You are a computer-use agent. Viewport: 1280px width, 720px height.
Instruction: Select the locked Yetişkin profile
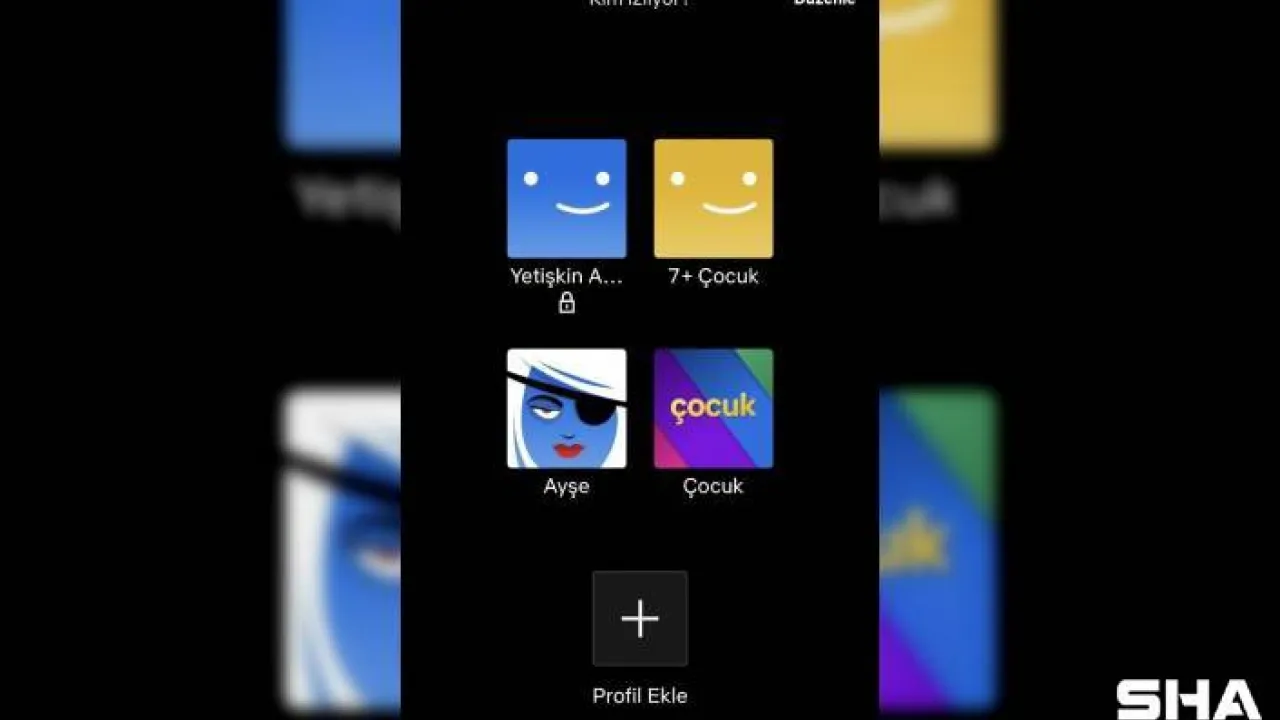tap(566, 199)
